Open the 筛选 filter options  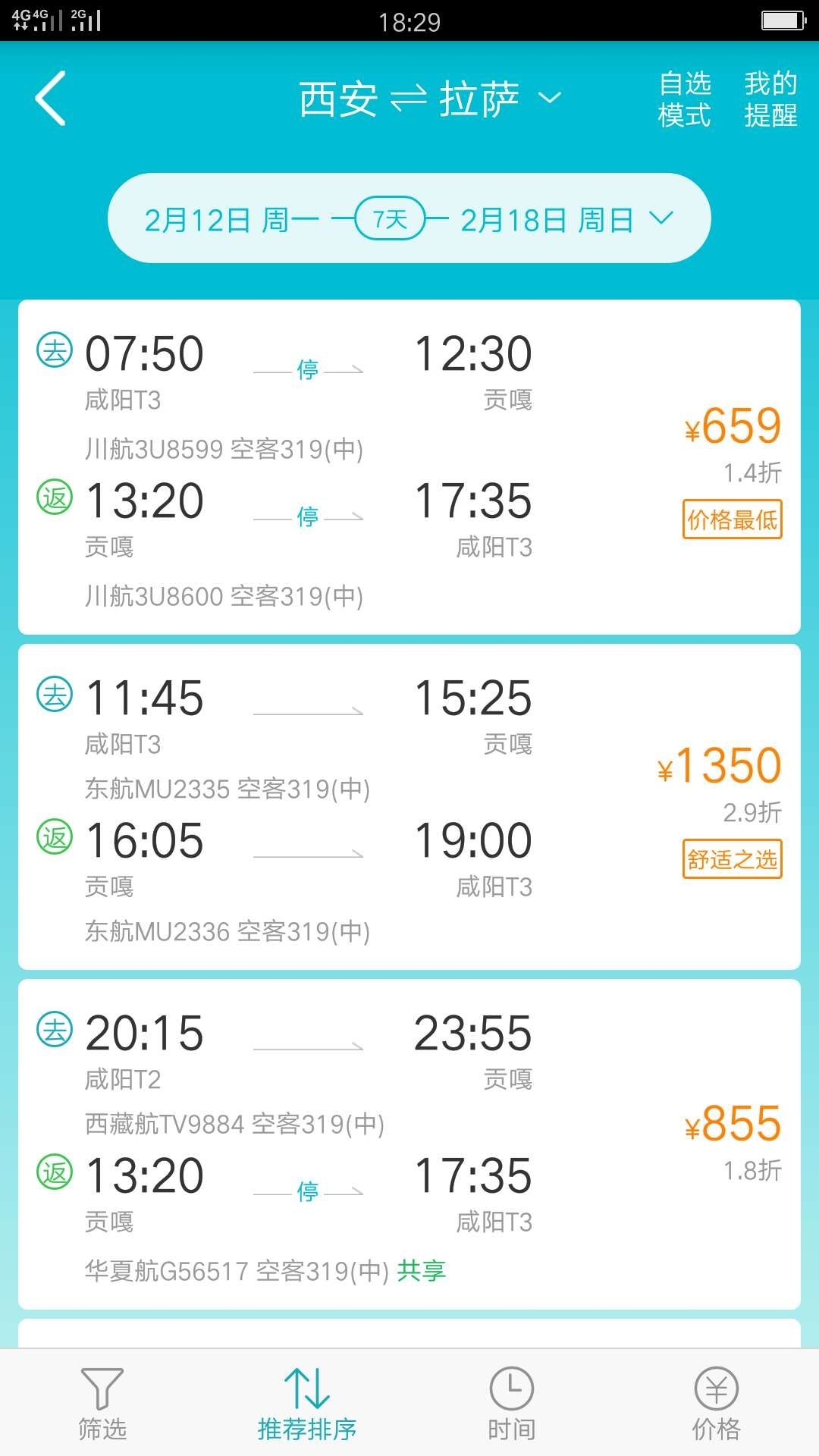102,1403
